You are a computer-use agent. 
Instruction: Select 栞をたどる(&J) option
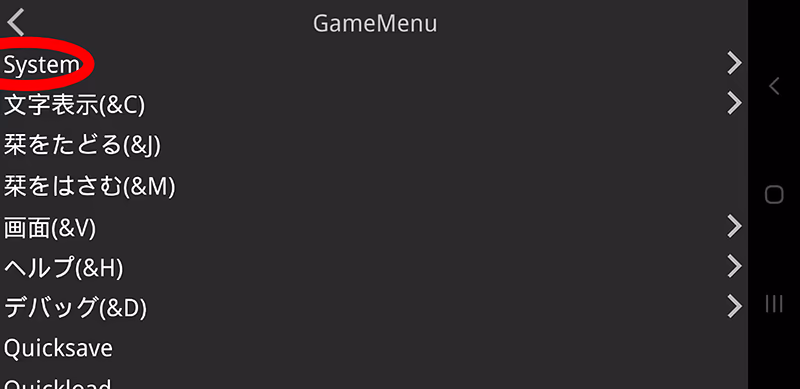[374, 145]
